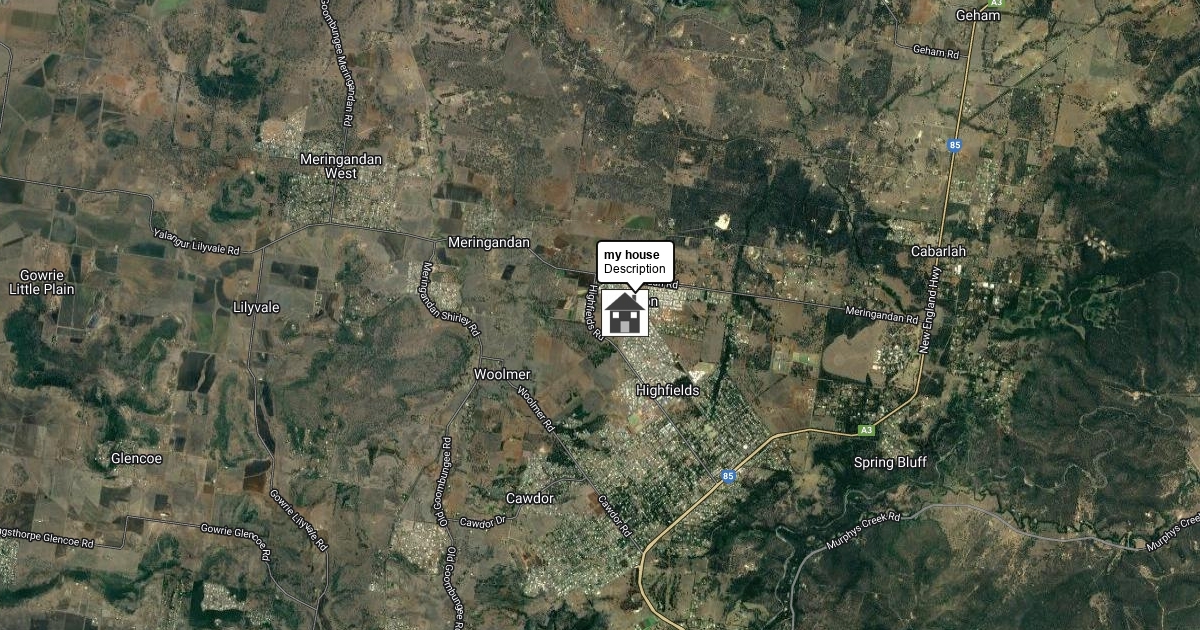The image size is (1200, 630).
Task: Tap the my house marker icon
Action: point(625,314)
